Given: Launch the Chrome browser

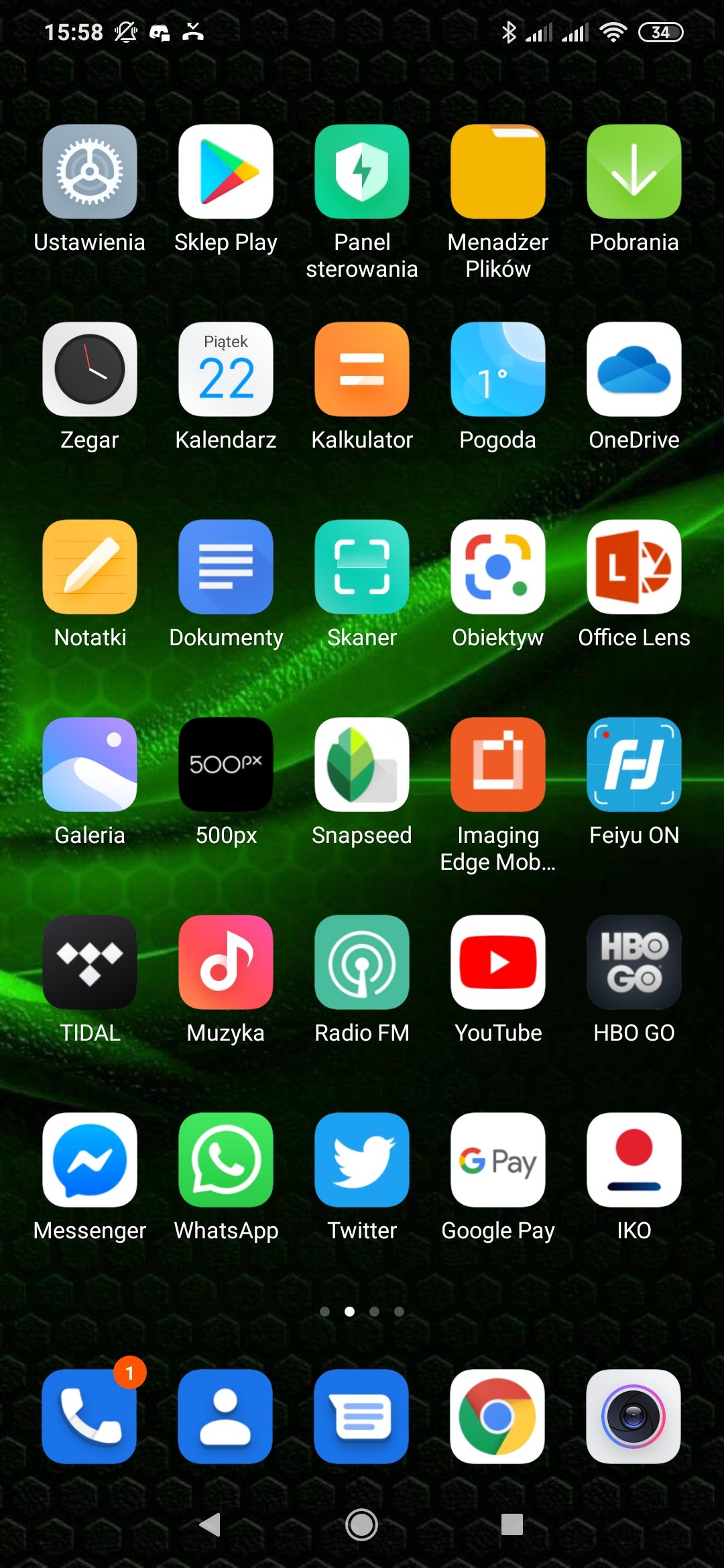Looking at the screenshot, I should 497,1417.
